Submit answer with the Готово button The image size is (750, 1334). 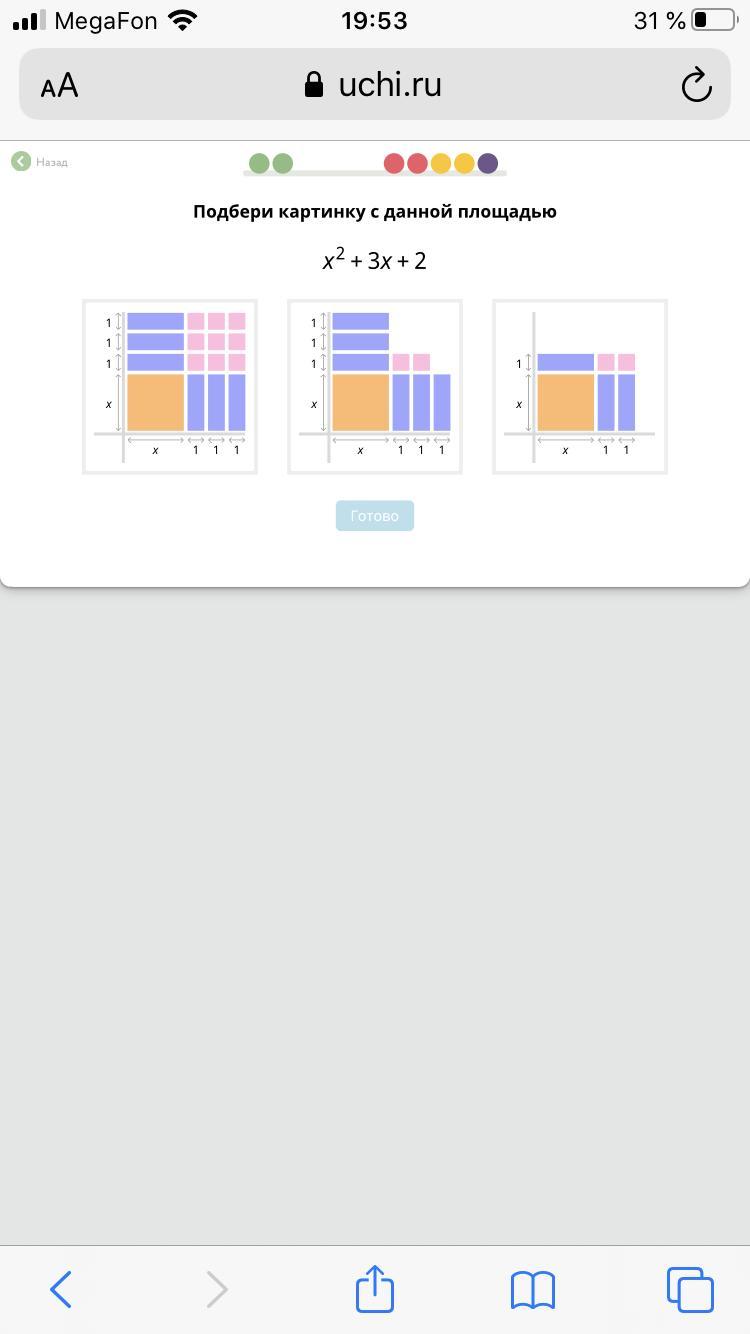[x=375, y=516]
